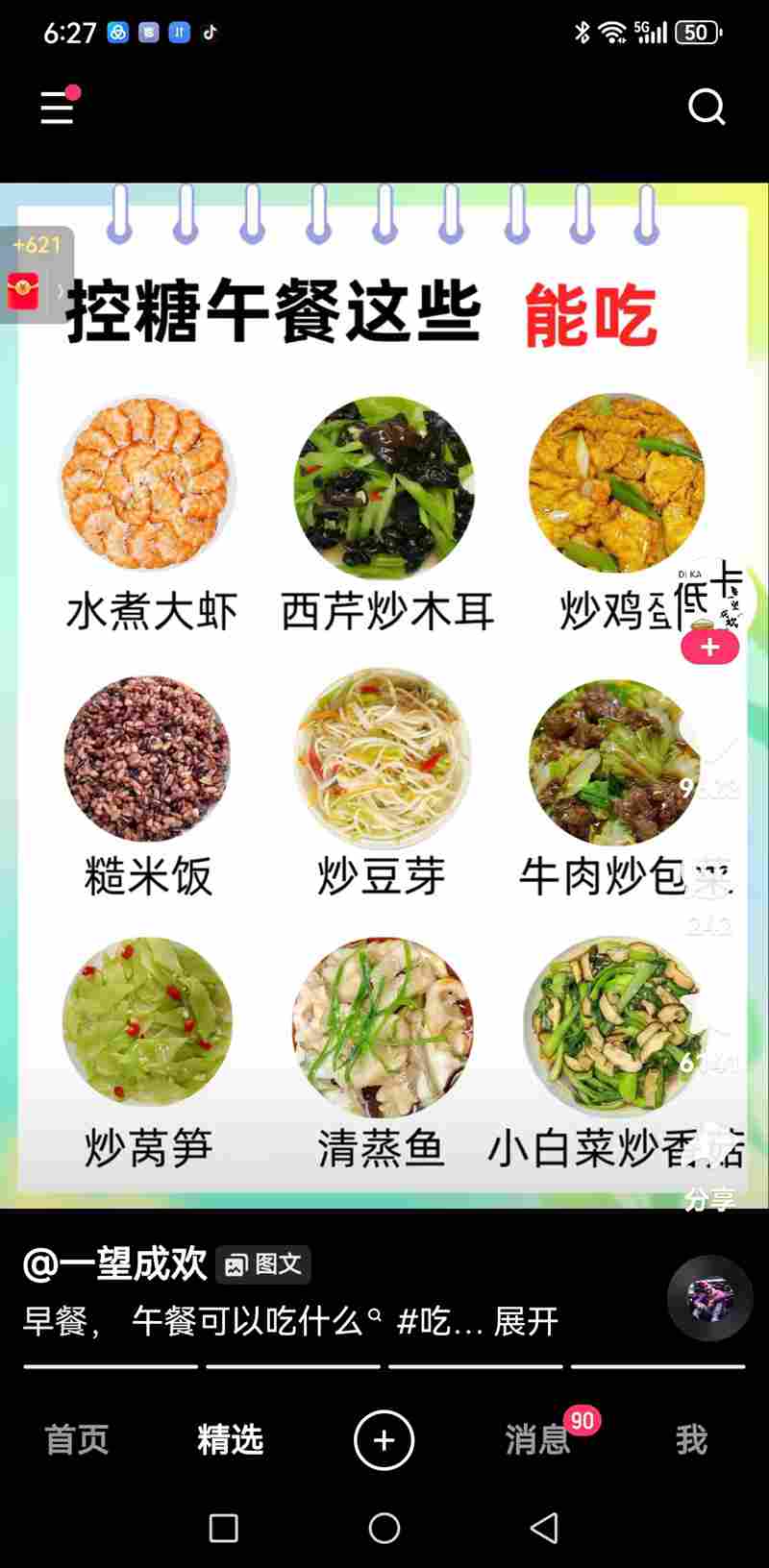
Task: Open the 消息 tab with 90 badge
Action: 538,1439
